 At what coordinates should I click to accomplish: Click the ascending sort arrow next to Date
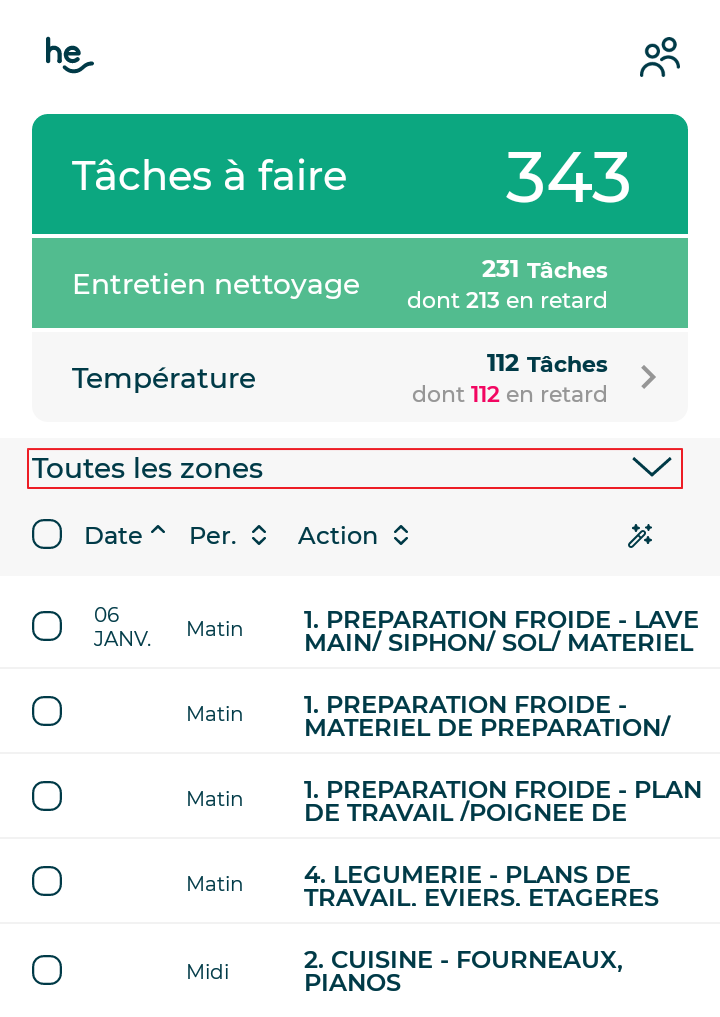(157, 530)
